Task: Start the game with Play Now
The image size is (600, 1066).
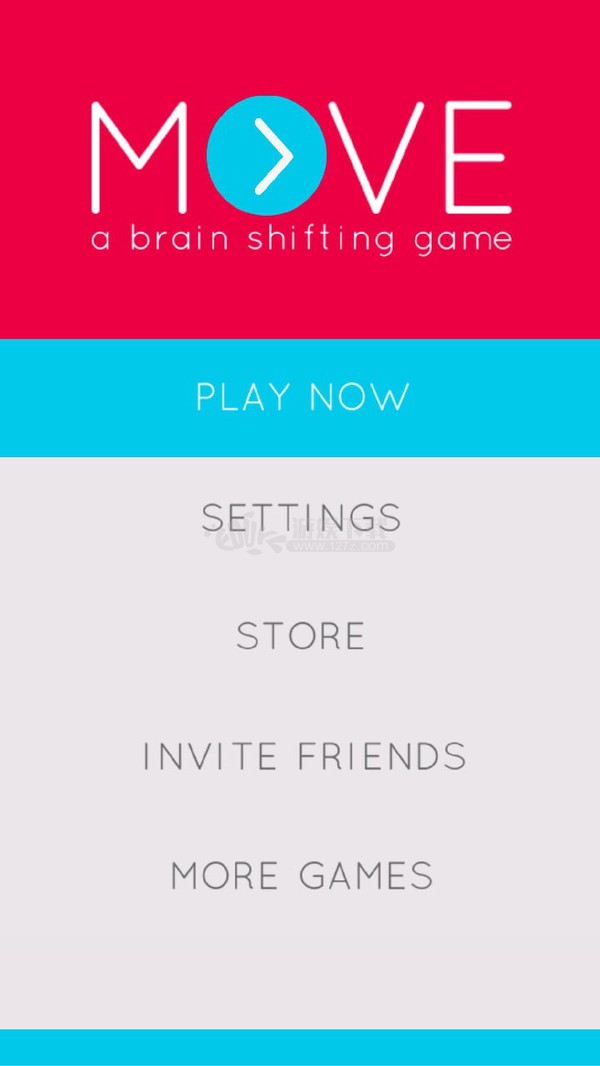Action: tap(300, 398)
